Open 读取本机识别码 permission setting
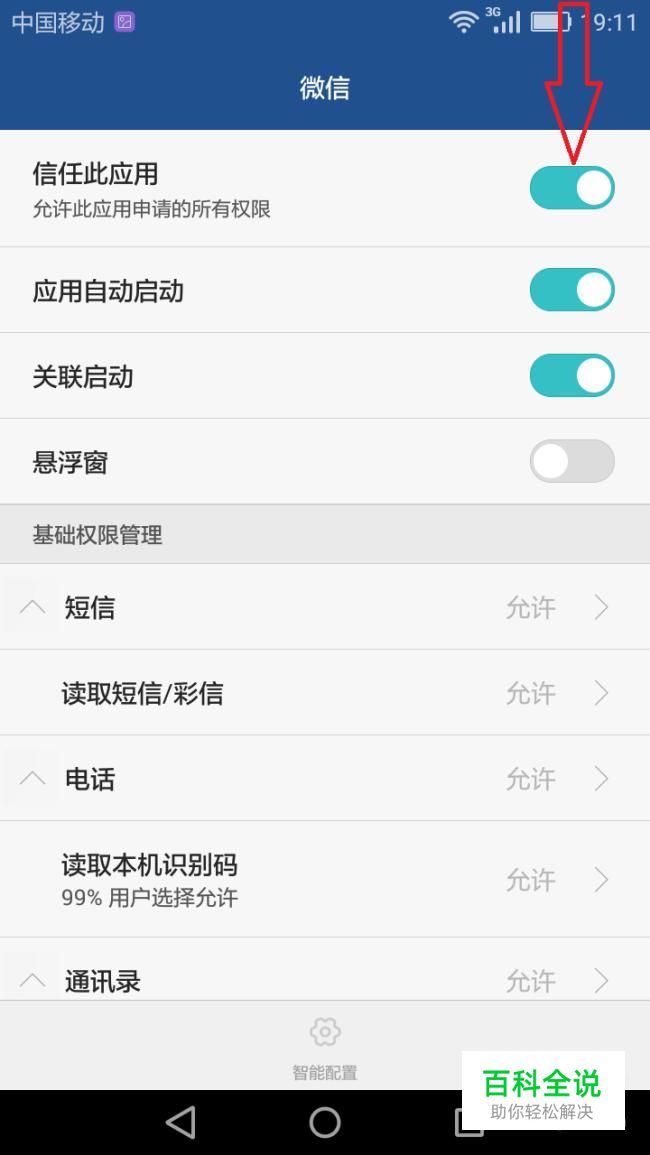The height and width of the screenshot is (1155, 650). point(325,880)
